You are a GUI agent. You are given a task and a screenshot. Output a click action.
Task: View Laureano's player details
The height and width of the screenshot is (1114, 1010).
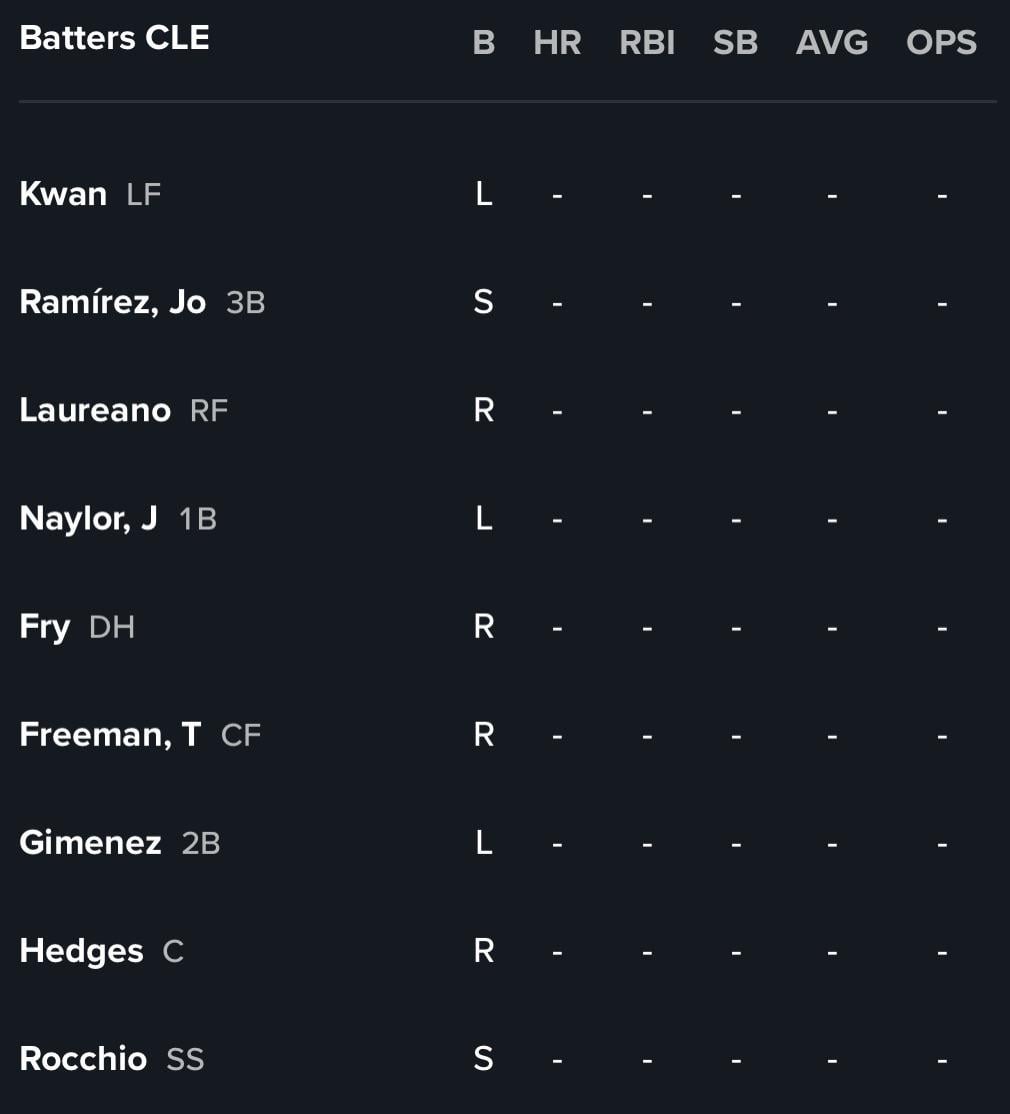tap(95, 410)
